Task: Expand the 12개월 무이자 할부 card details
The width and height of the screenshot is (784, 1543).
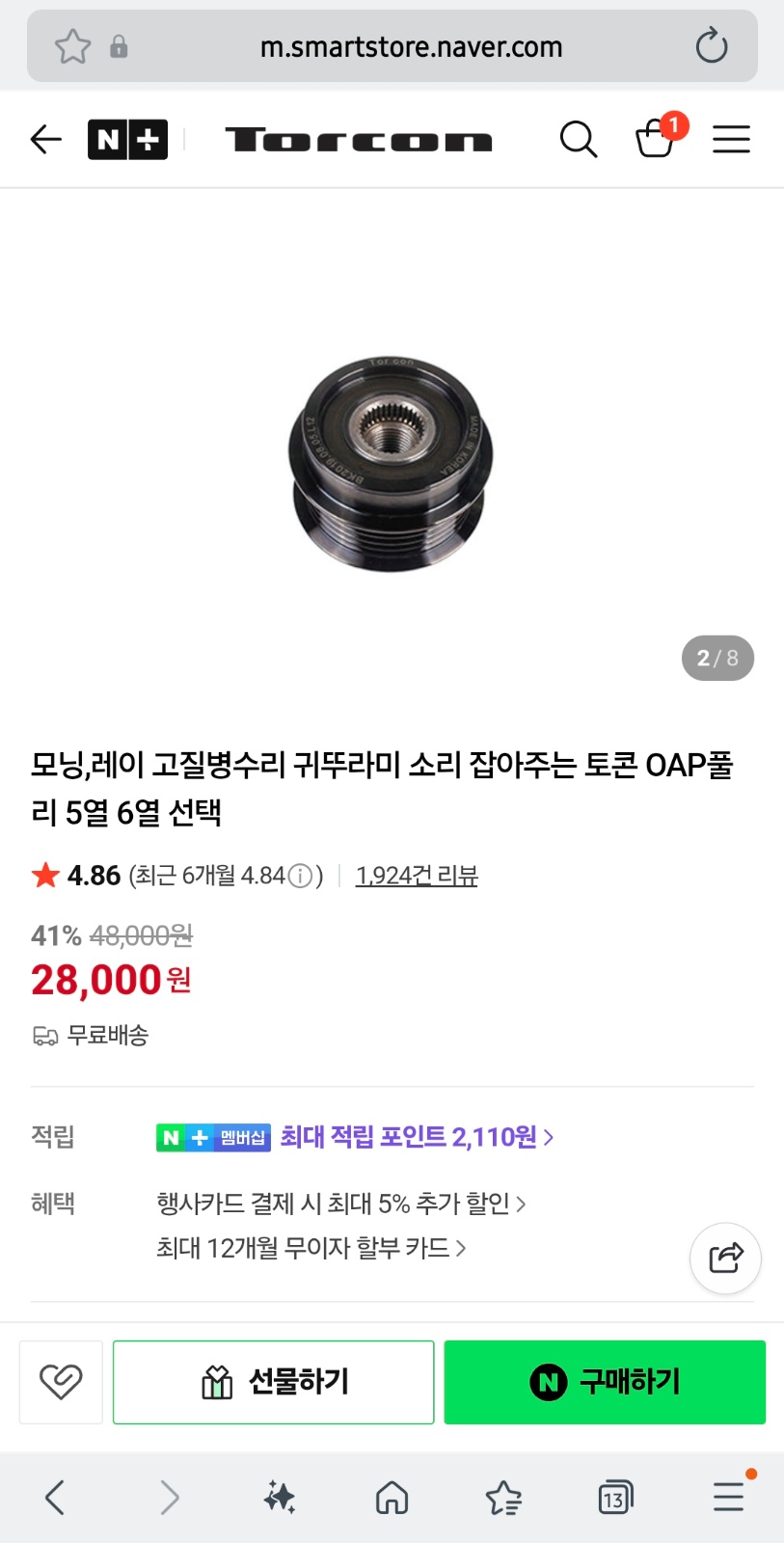Action: (x=311, y=1248)
